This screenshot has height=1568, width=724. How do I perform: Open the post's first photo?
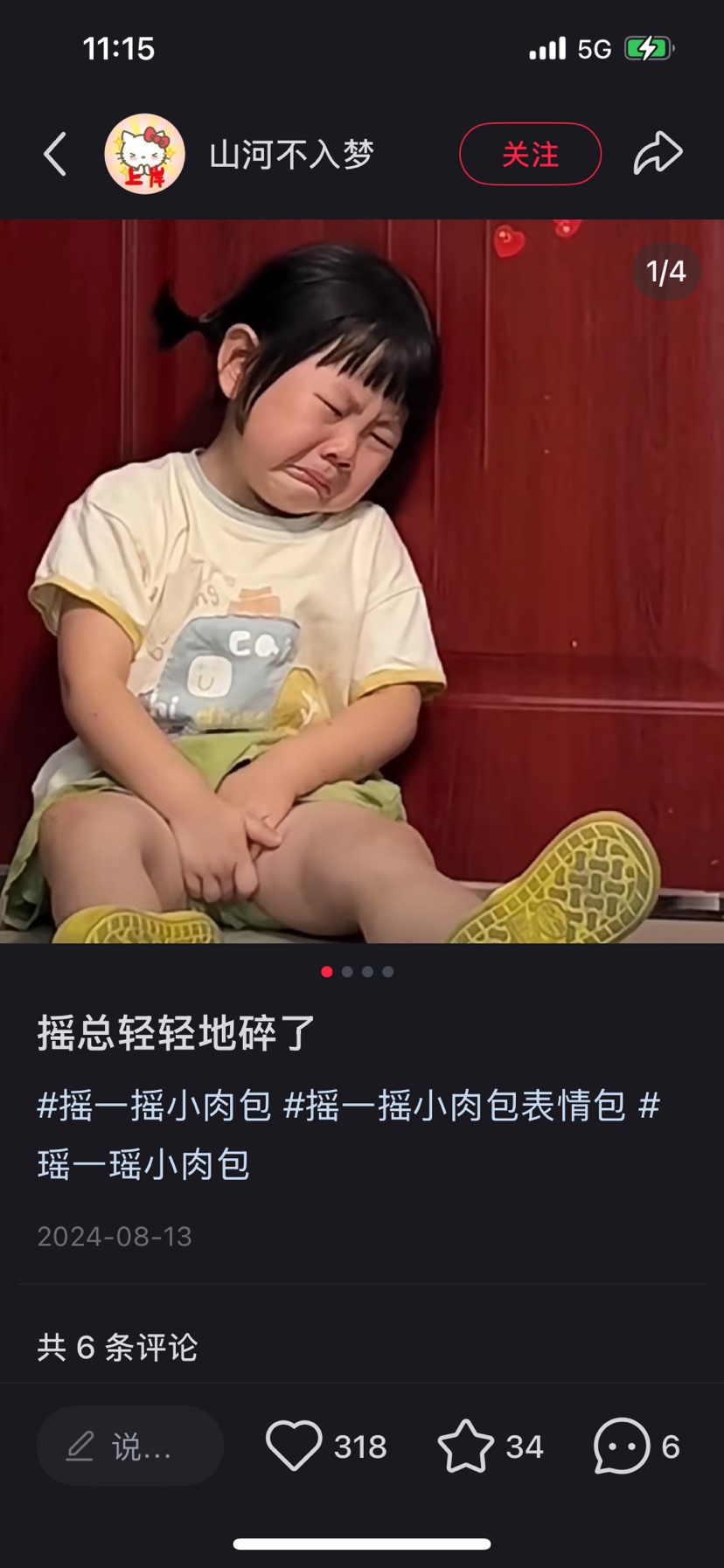click(x=362, y=581)
